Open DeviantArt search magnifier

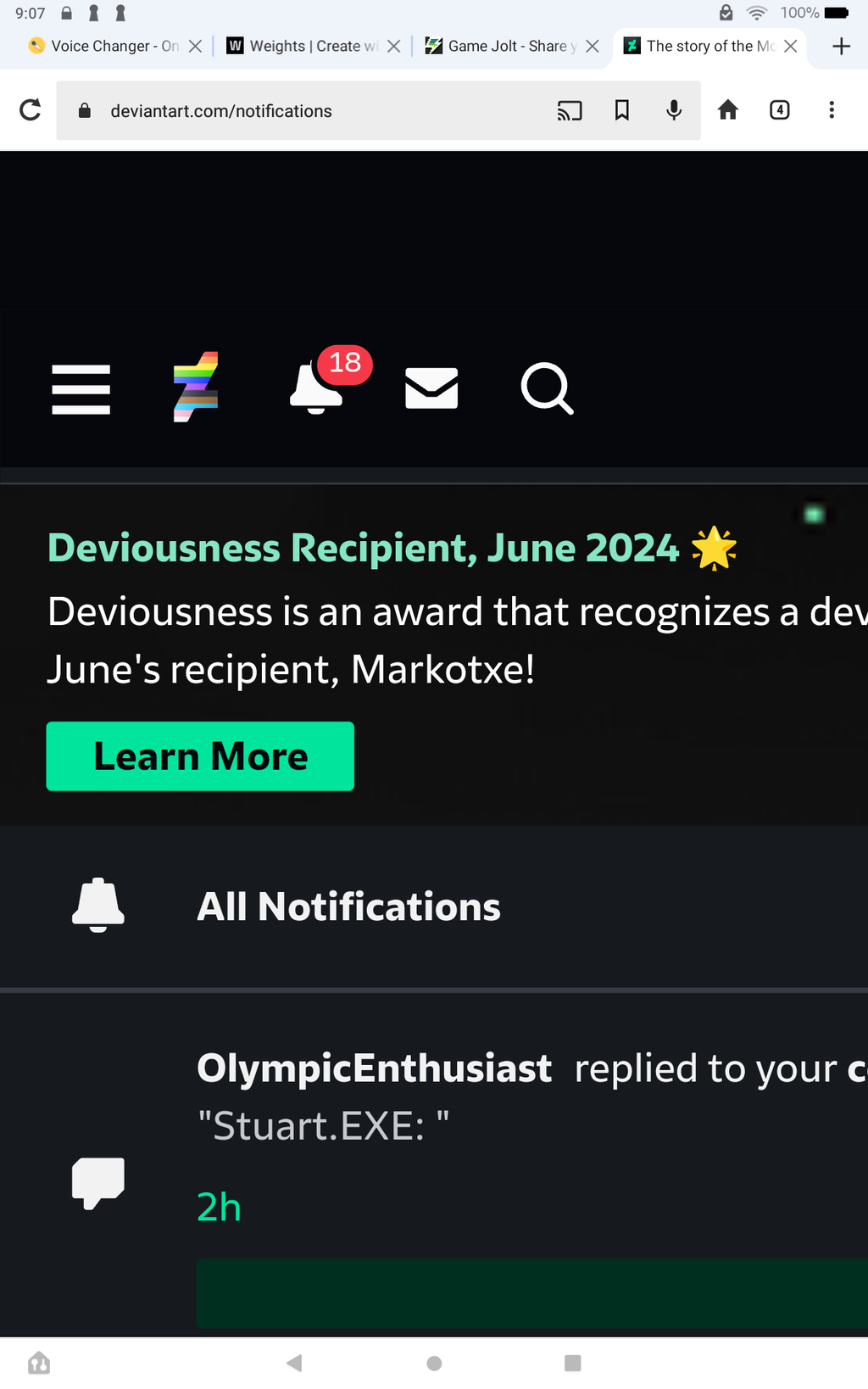coord(547,388)
